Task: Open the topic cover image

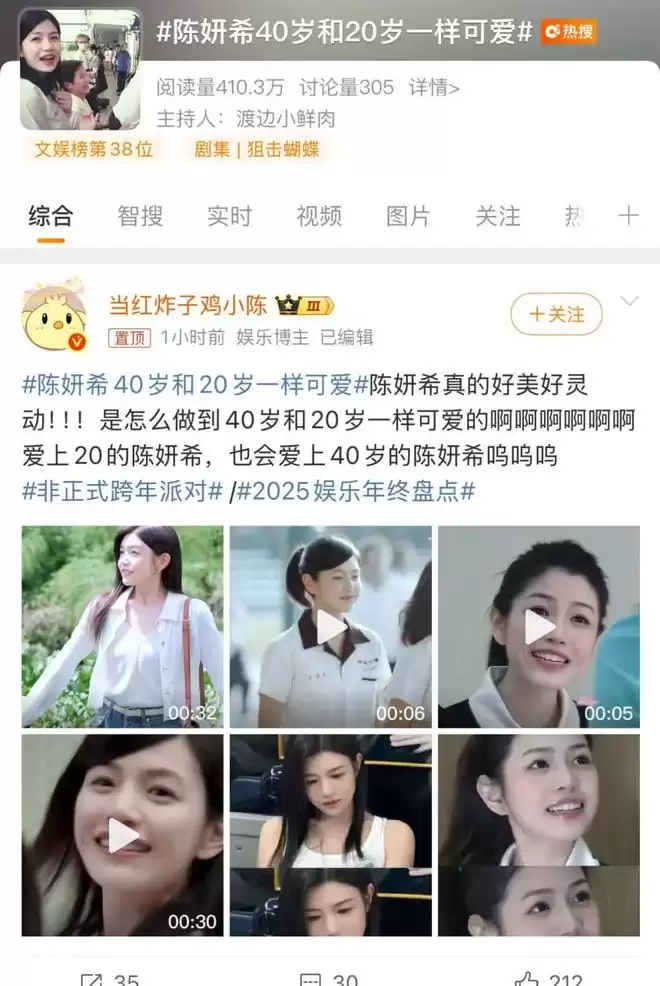Action: pyautogui.click(x=81, y=69)
